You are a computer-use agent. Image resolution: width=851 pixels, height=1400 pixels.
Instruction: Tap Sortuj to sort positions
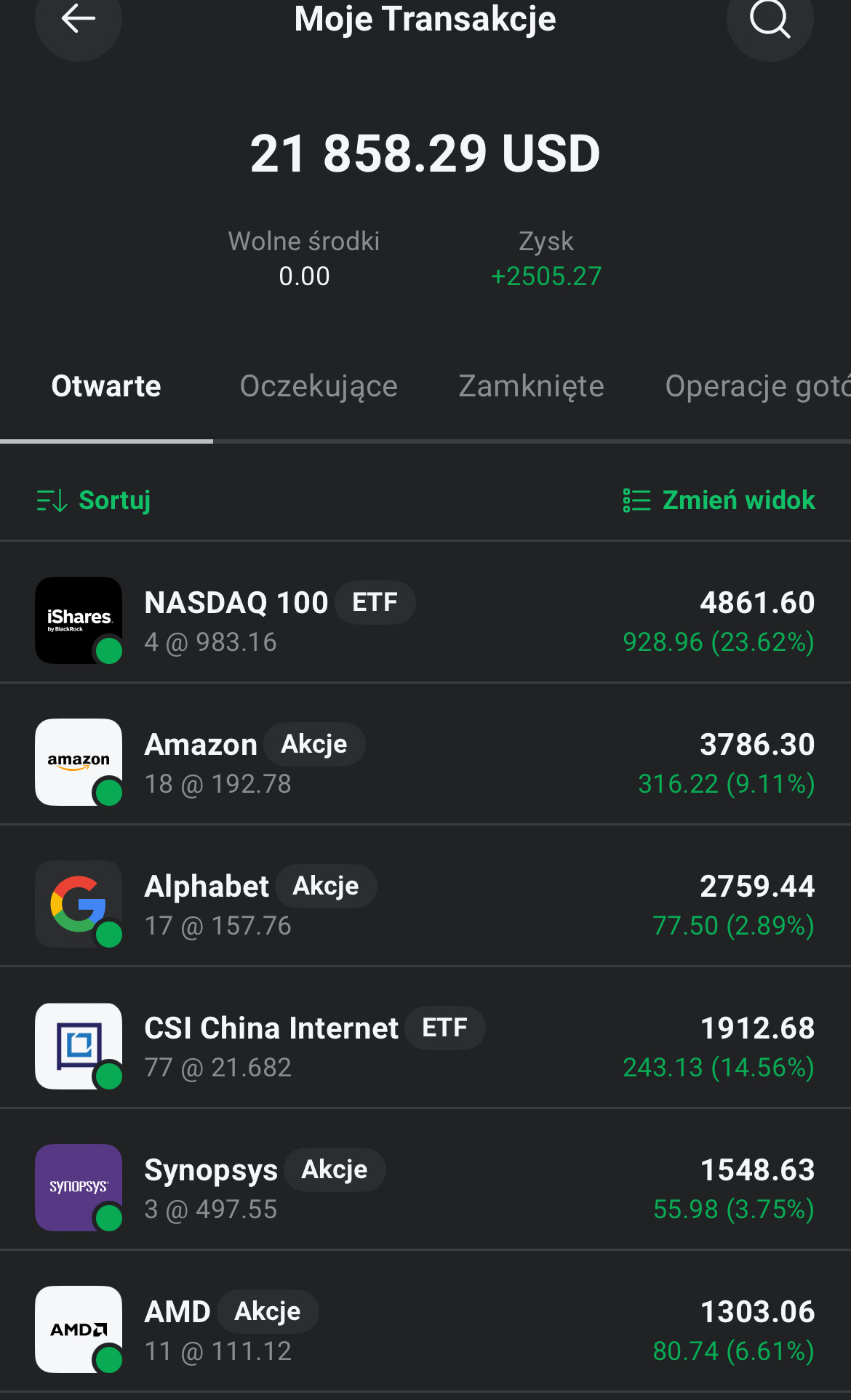pyautogui.click(x=95, y=500)
